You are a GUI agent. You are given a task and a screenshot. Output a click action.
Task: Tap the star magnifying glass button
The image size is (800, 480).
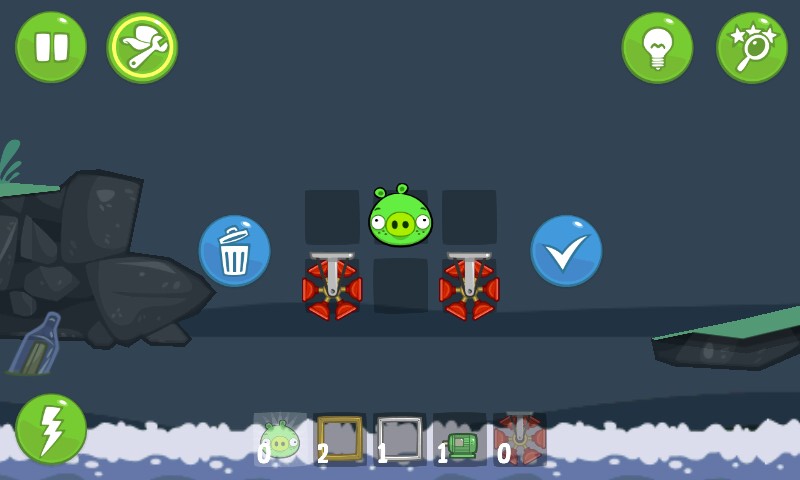(751, 47)
